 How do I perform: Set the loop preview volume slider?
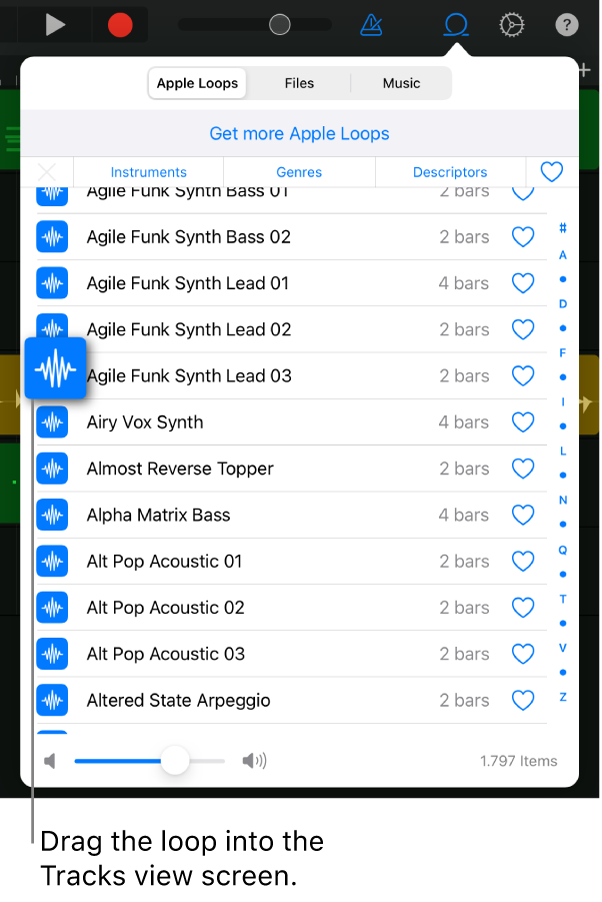click(175, 761)
